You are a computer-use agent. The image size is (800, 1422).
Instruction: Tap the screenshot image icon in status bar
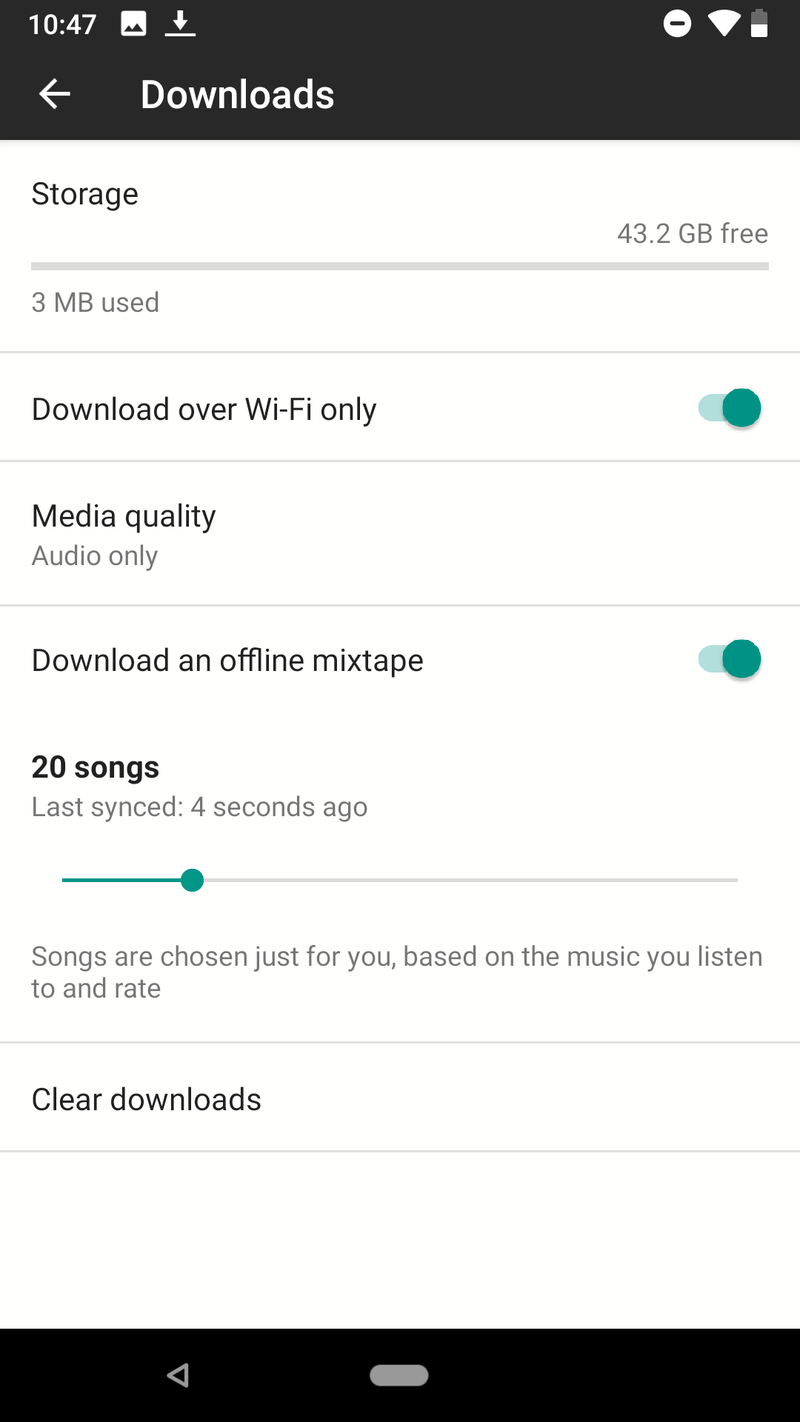[x=133, y=23]
